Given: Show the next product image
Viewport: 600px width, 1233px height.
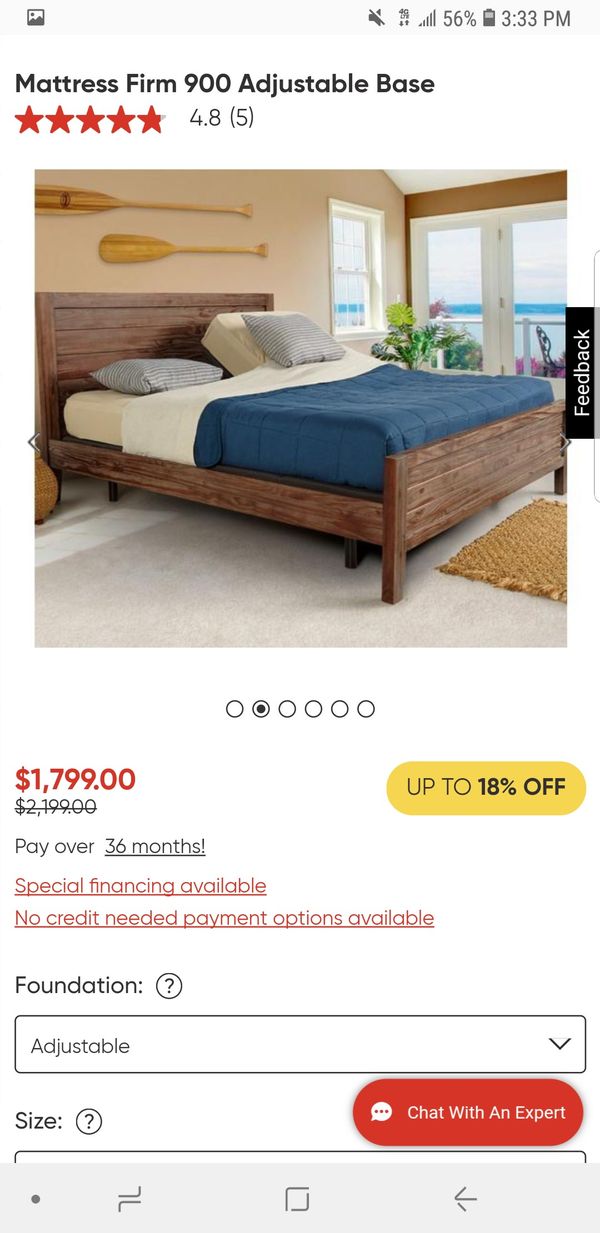Looking at the screenshot, I should (566, 442).
